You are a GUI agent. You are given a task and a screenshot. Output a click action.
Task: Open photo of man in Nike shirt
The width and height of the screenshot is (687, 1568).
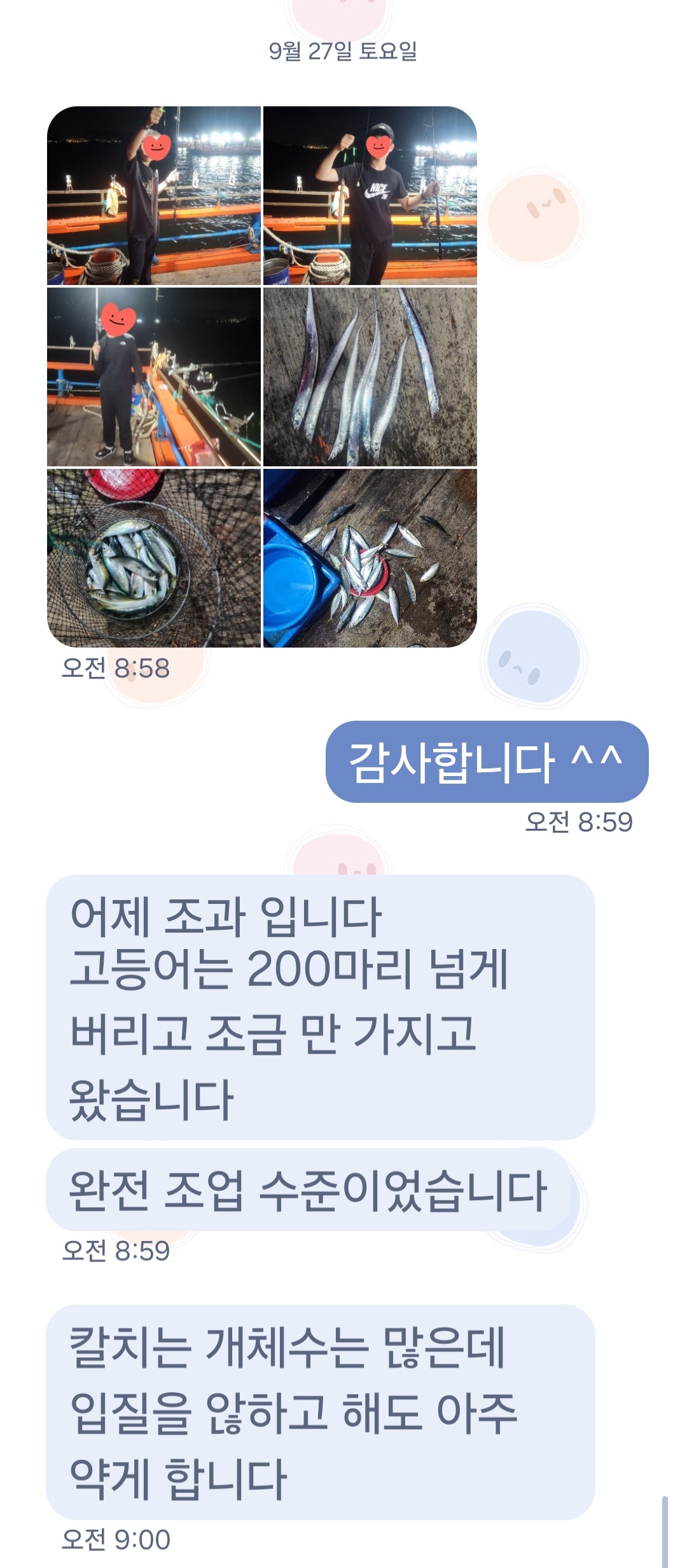coord(370,195)
